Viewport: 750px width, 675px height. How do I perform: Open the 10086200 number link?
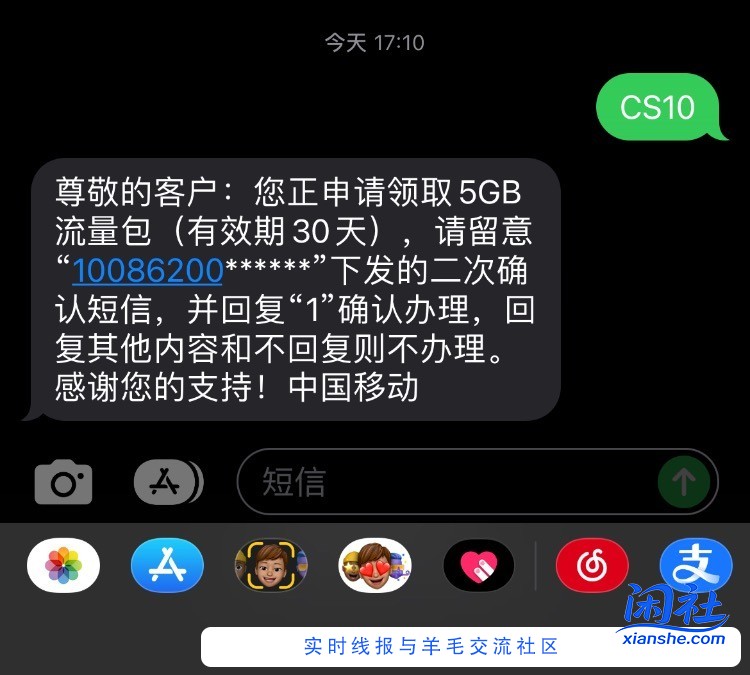[147, 269]
